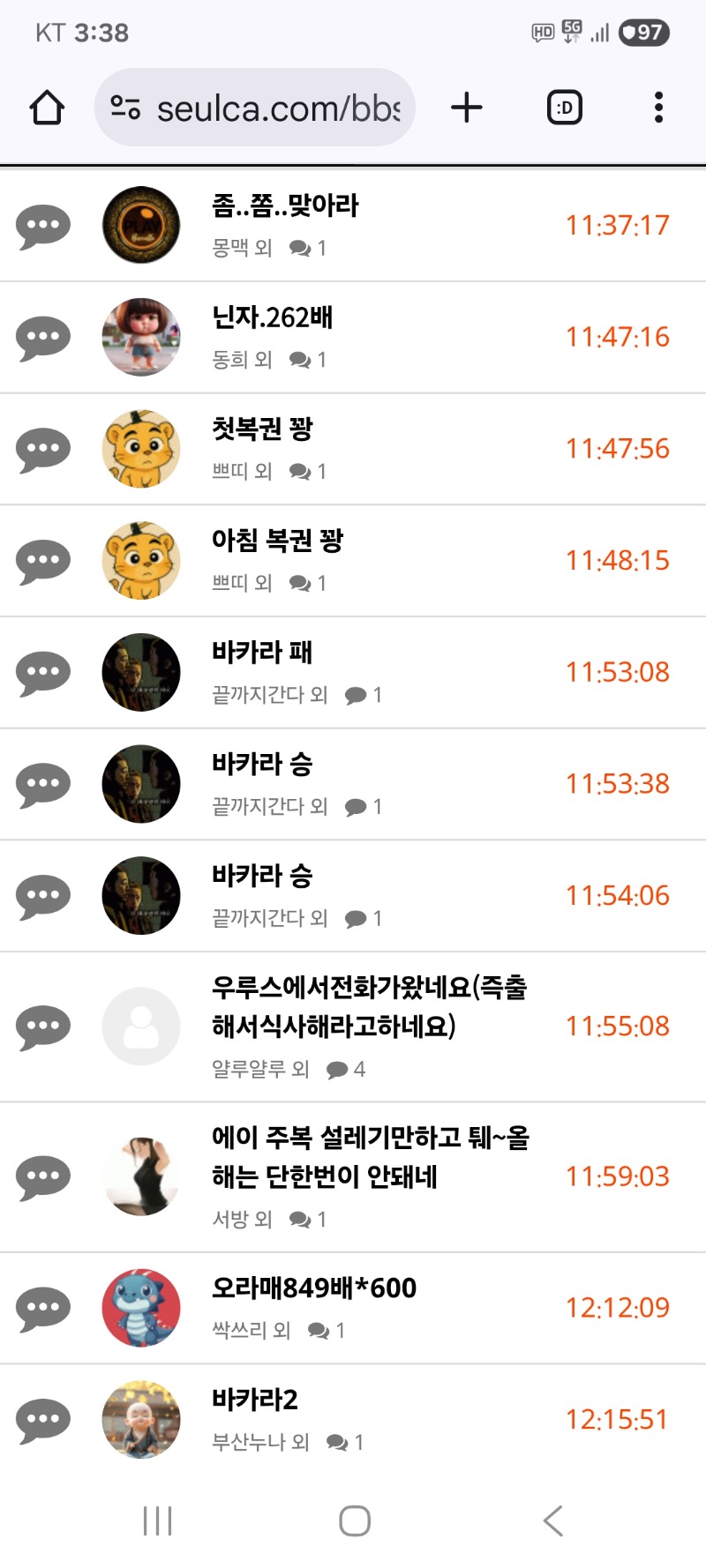The image size is (706, 1568).
Task: Tap the seulca.com address bar
Action: click(x=256, y=108)
